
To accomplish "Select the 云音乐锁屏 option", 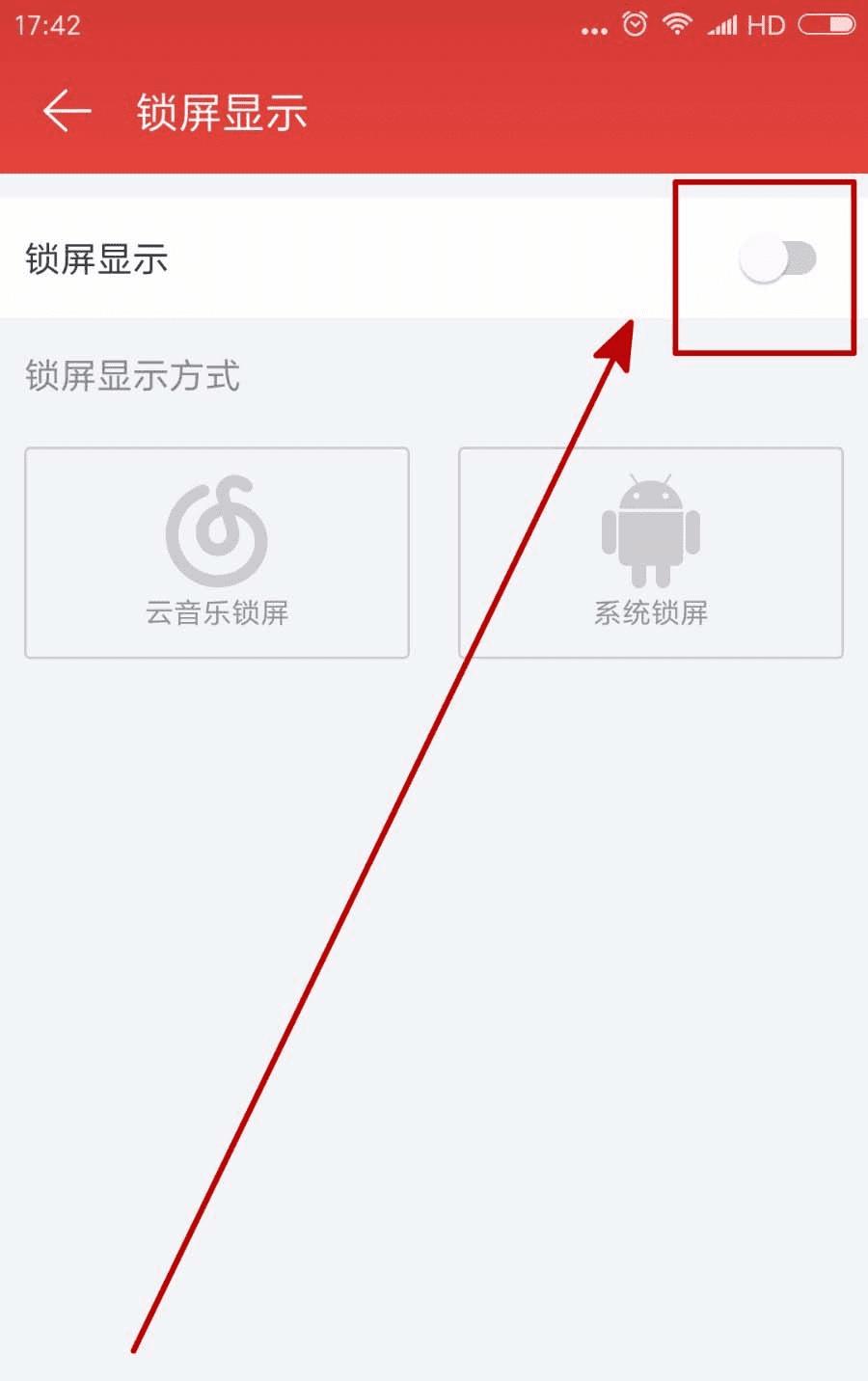I will tap(217, 553).
